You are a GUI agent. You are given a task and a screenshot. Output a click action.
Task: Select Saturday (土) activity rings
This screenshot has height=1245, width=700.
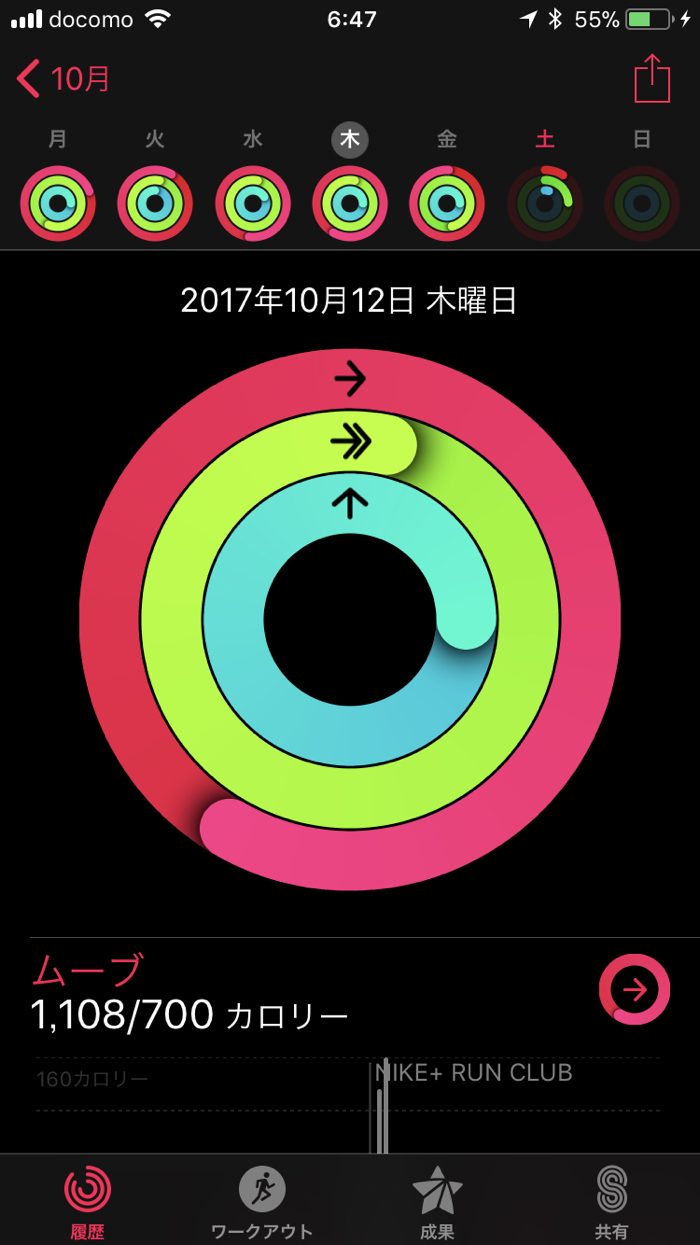(x=544, y=203)
